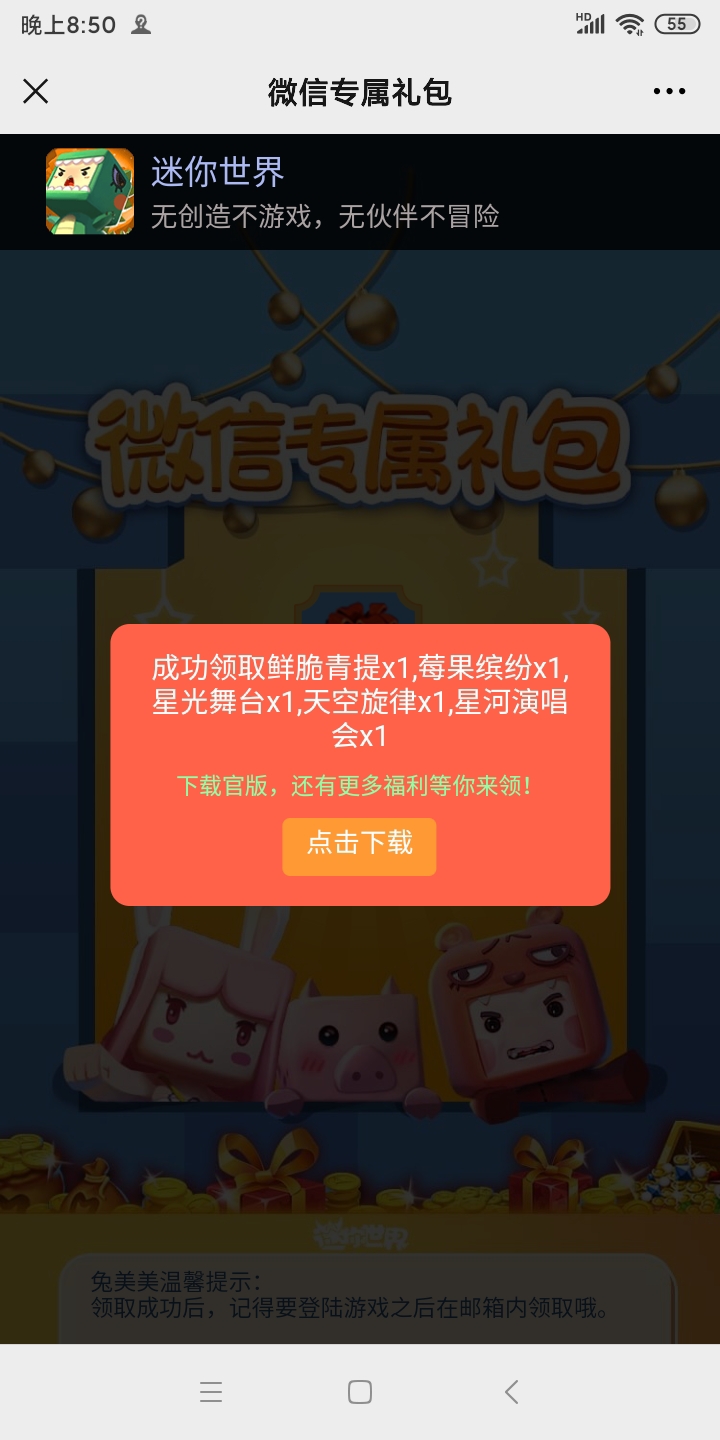Viewport: 720px width, 1440px height.
Task: Close the 微信专属礼包 page
Action: 36,92
